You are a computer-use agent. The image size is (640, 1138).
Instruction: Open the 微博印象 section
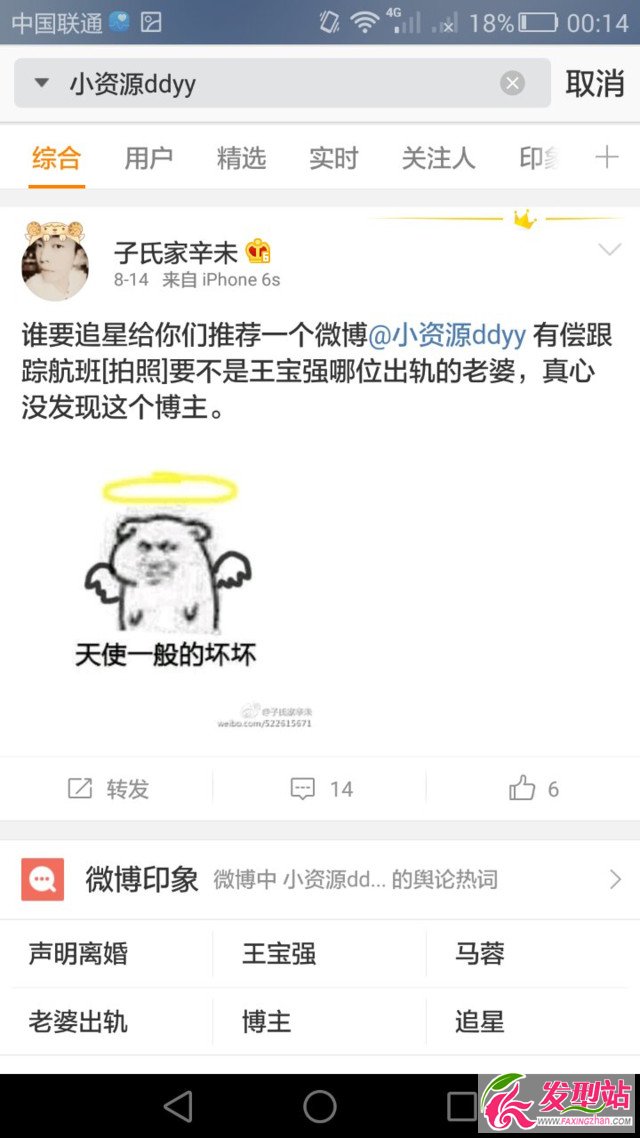pyautogui.click(x=320, y=880)
